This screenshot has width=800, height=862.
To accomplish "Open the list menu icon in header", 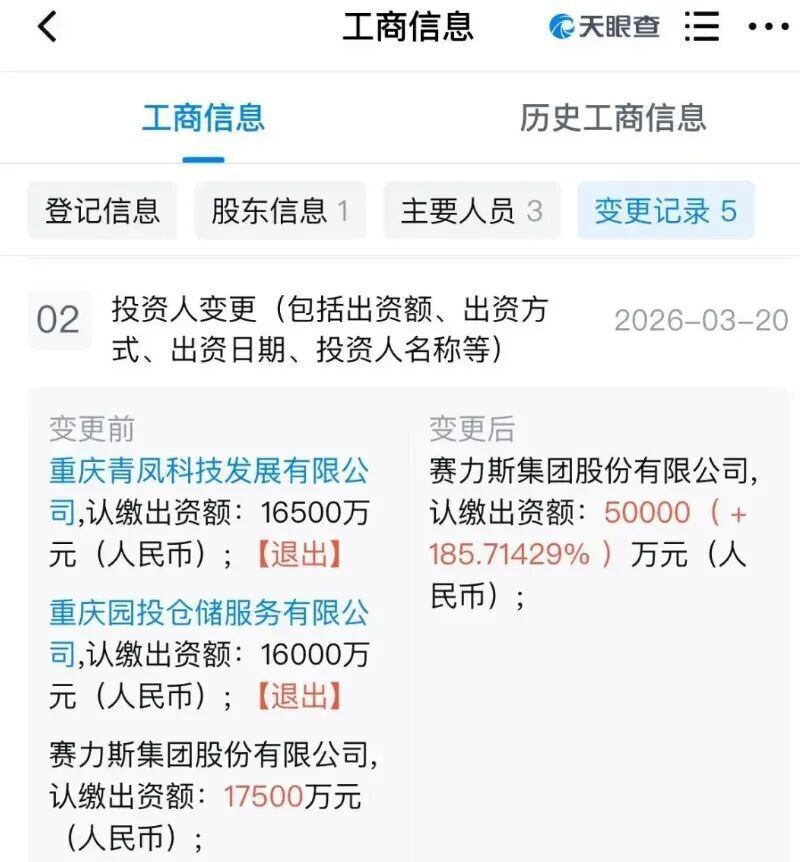I will pos(702,27).
